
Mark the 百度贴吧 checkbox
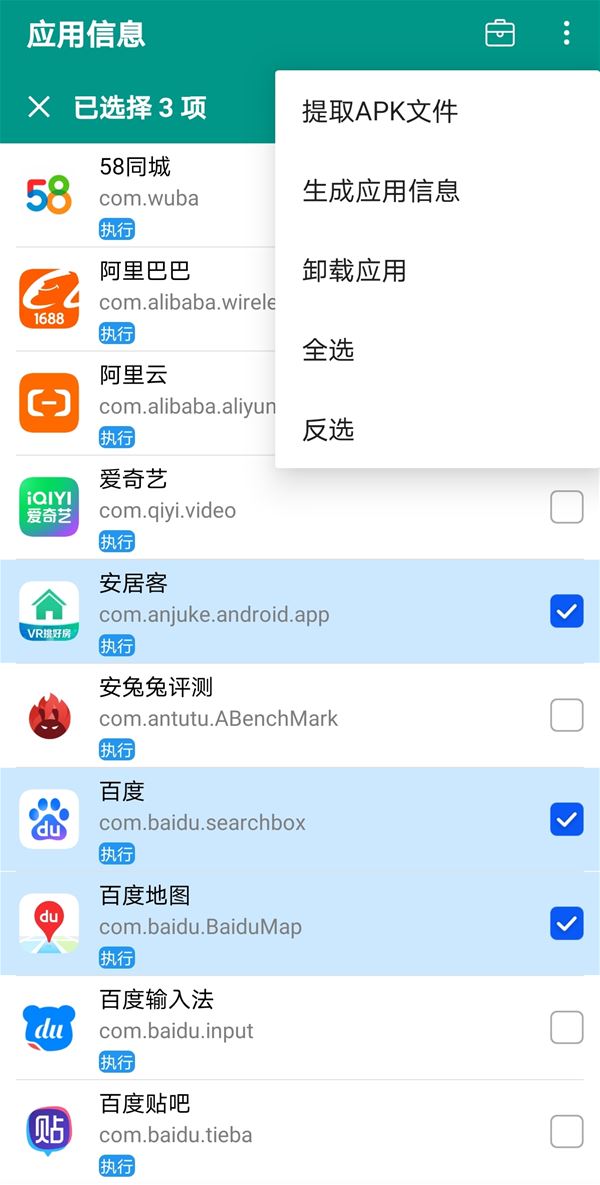566,1132
